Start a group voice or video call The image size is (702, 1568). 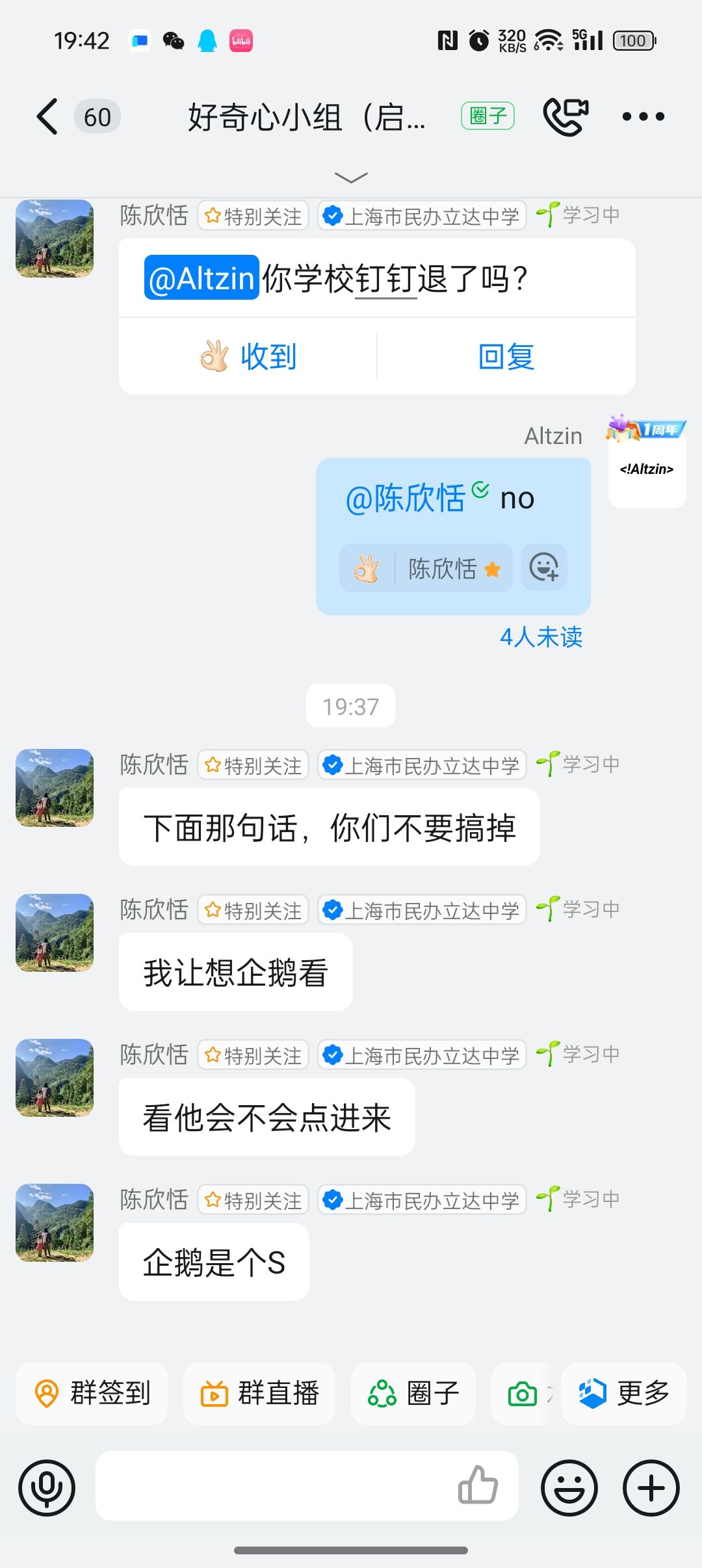click(x=565, y=116)
